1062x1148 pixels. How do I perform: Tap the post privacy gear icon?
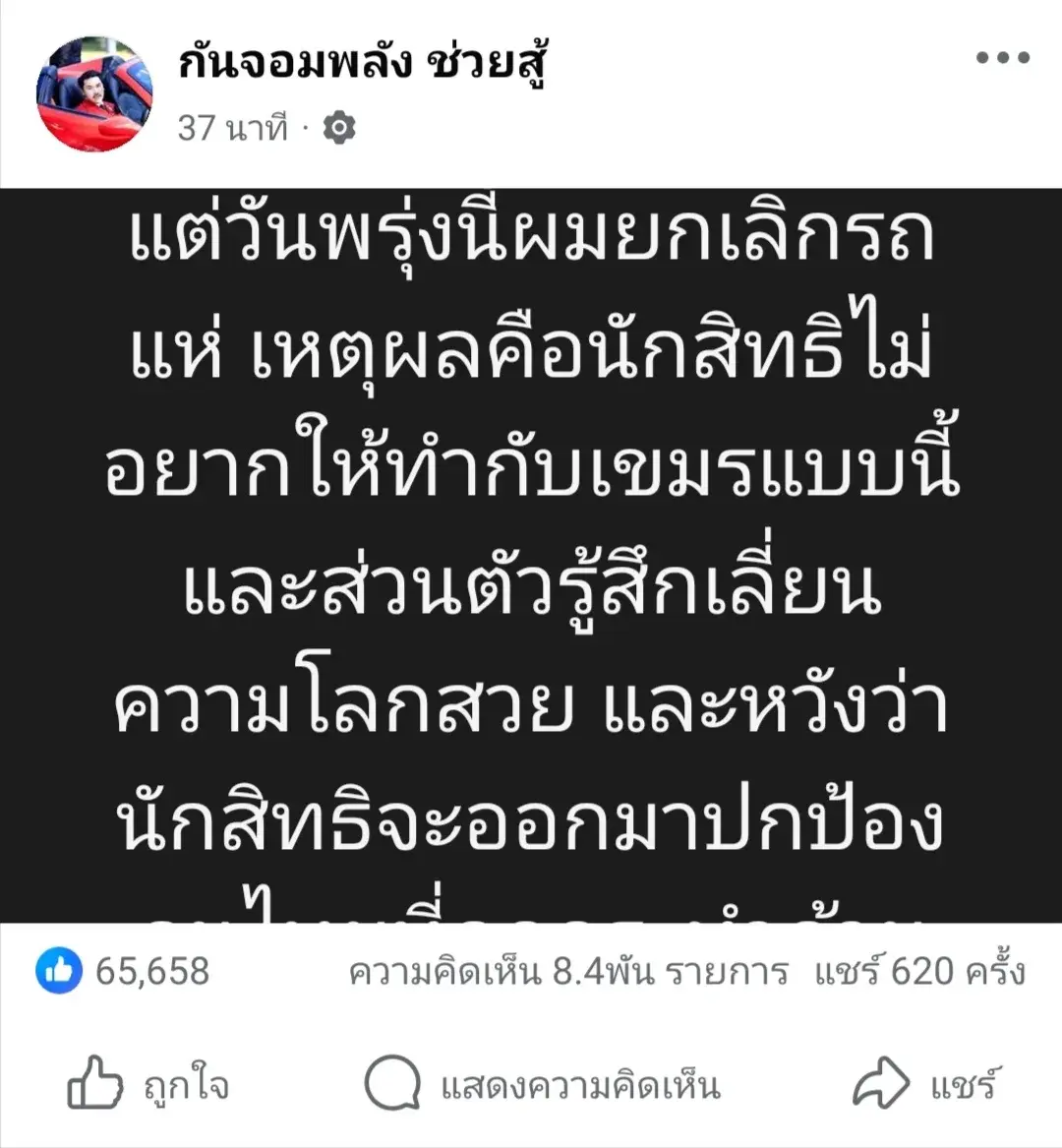click(339, 128)
